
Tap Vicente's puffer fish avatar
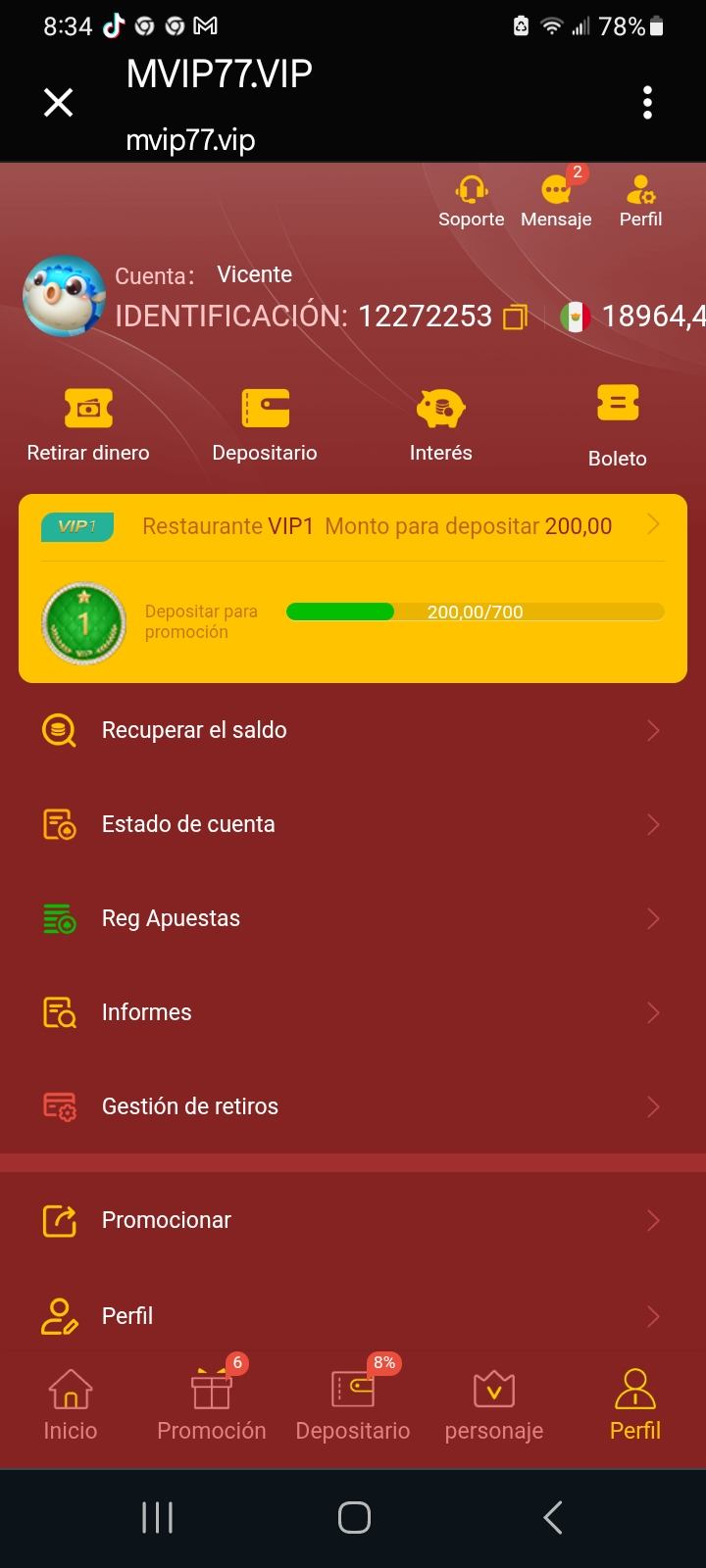pyautogui.click(x=64, y=295)
